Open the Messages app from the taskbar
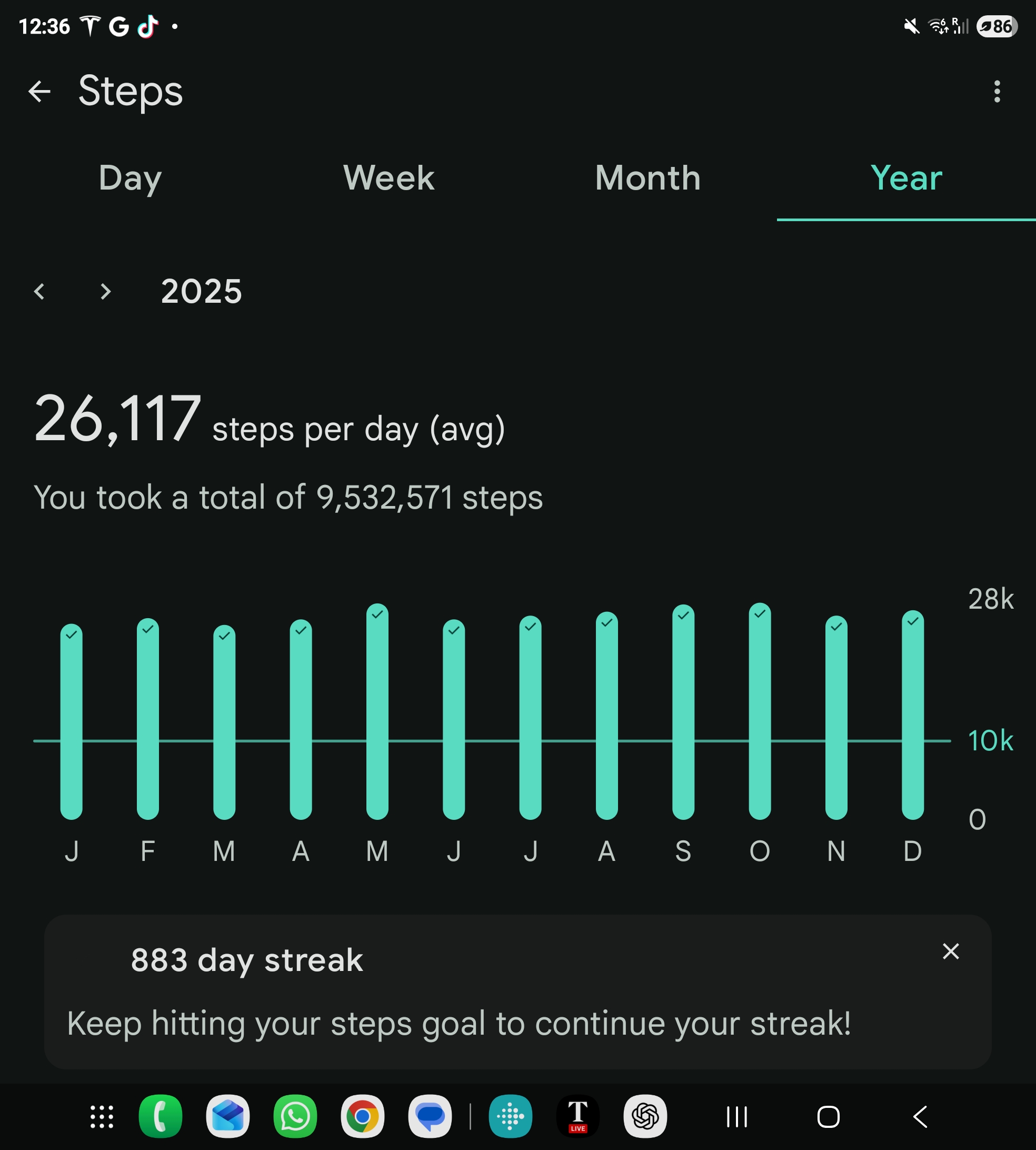Image resolution: width=1036 pixels, height=1150 pixels. (430, 1116)
